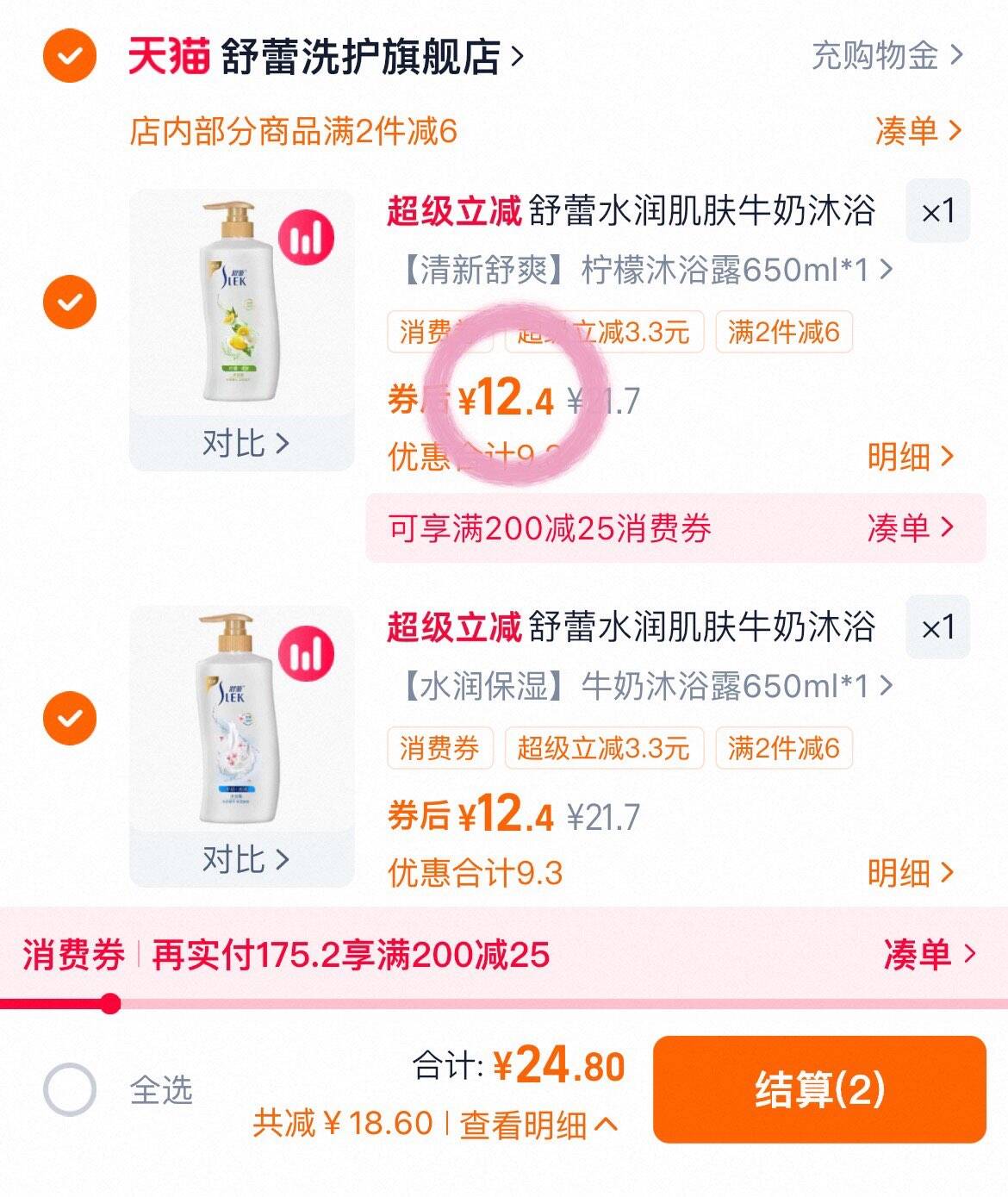Tap 结算(2) to check out
Image resolution: width=1008 pixels, height=1197 pixels.
[x=818, y=1089]
